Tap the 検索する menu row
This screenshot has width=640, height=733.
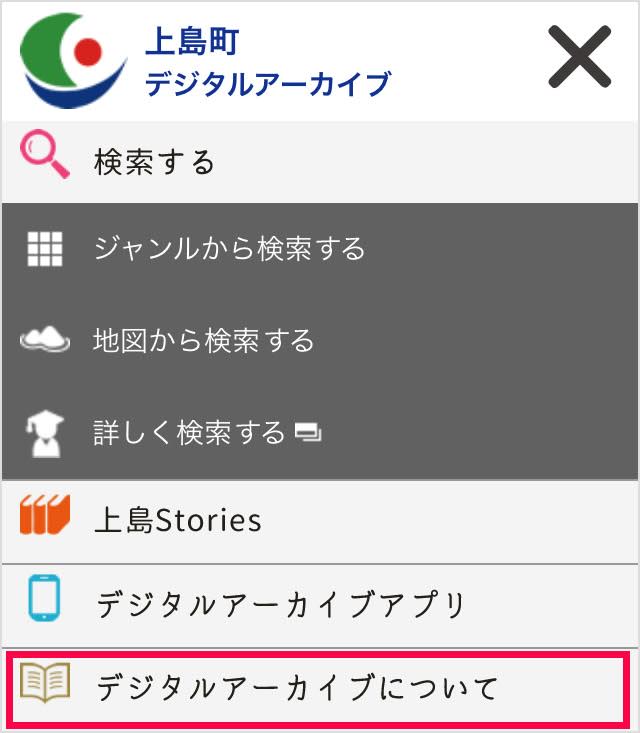155,161
